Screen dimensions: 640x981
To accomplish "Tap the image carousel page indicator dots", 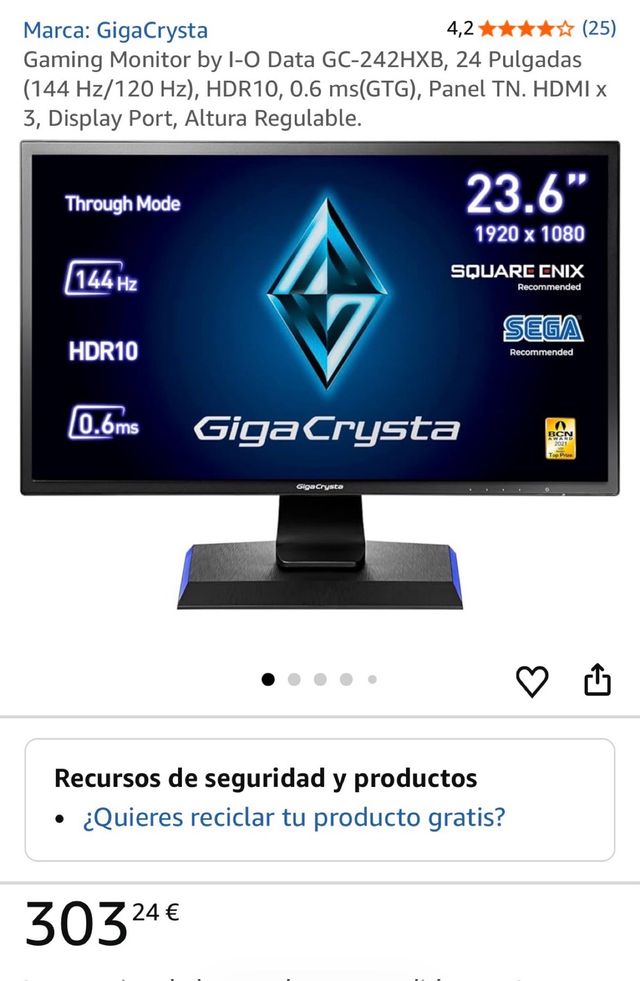I will pyautogui.click(x=320, y=679).
